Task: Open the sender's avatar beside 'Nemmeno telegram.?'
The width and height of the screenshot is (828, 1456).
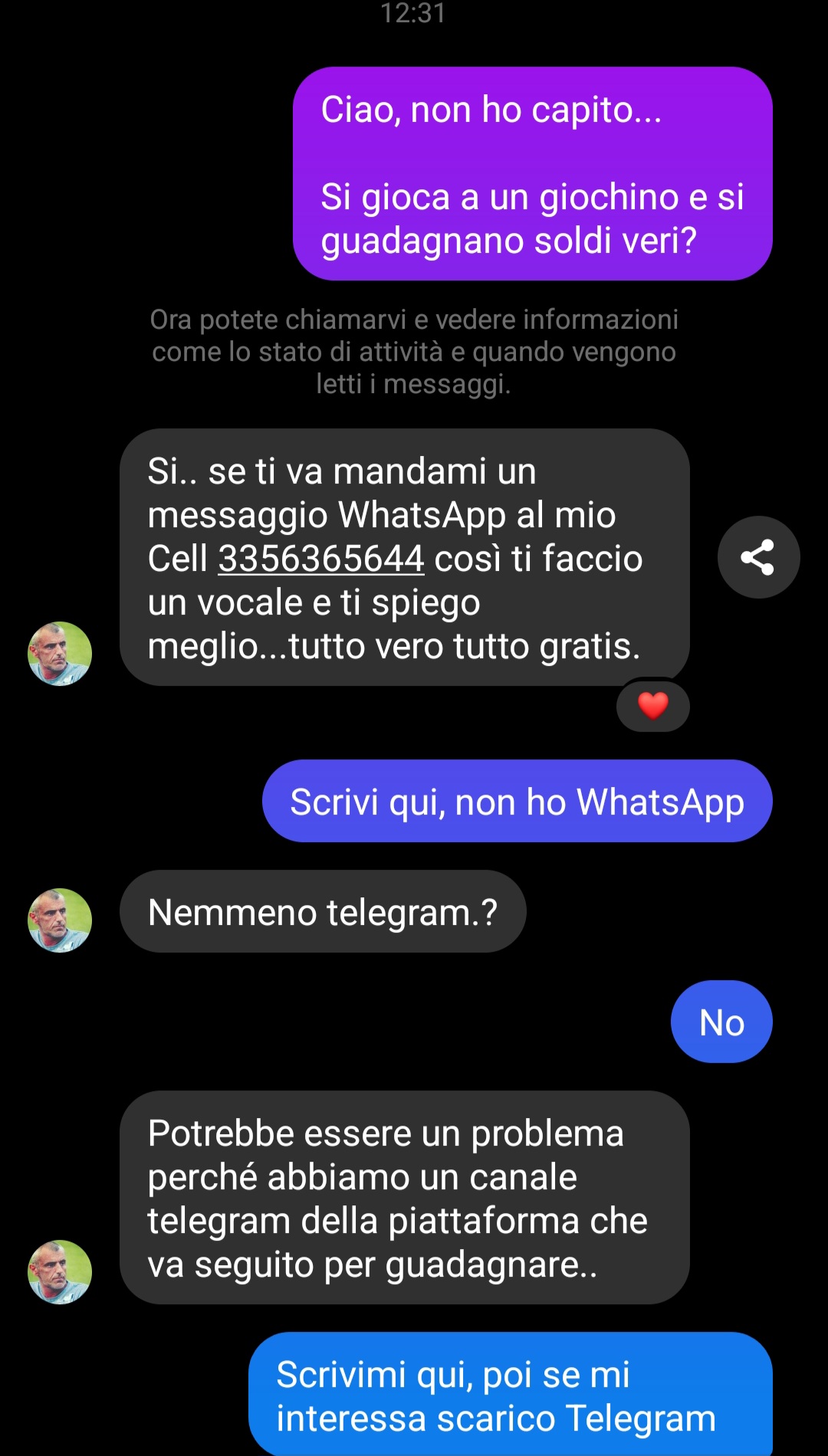Action: point(60,920)
